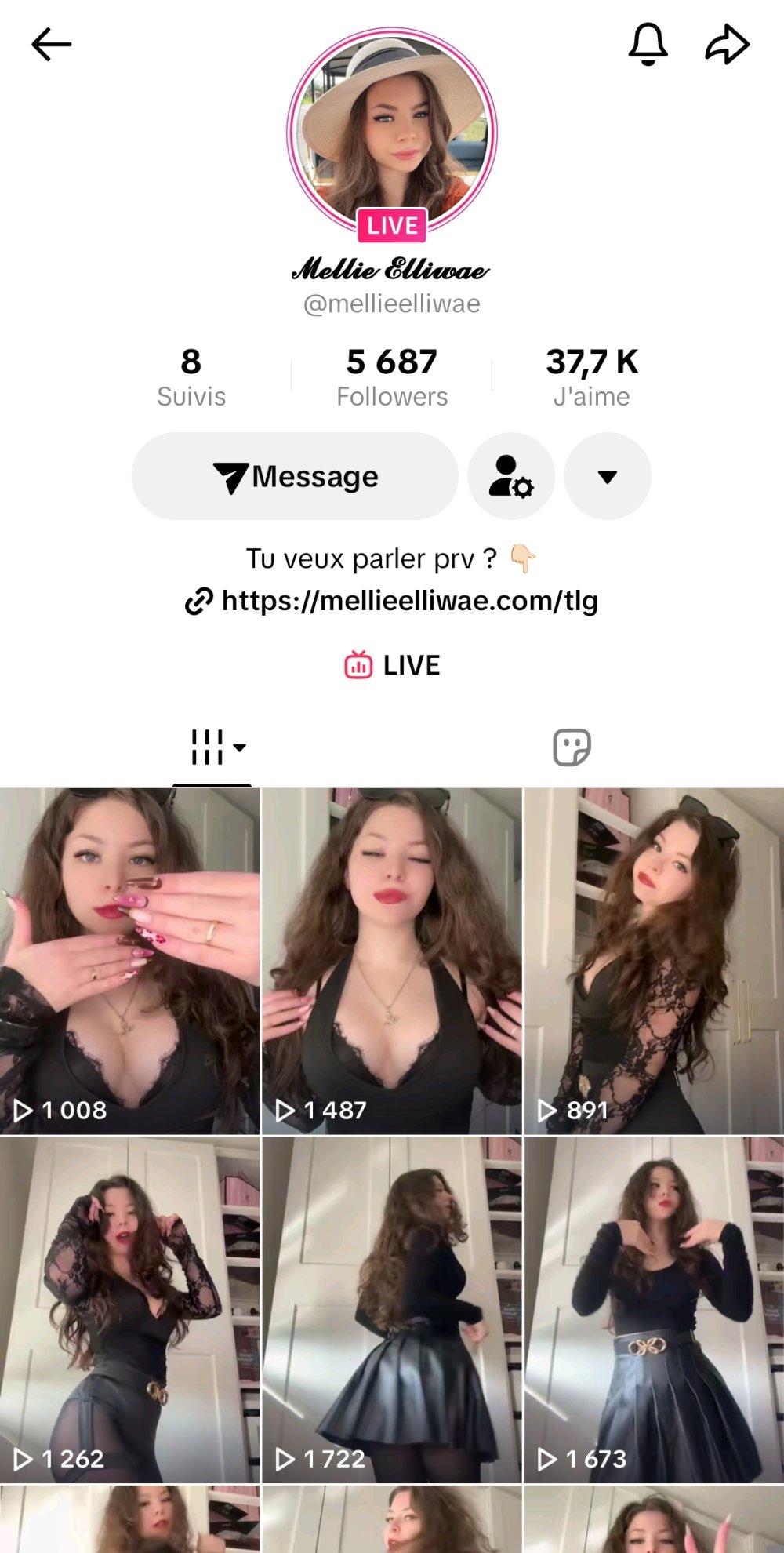
Task: Play the video with 1 487 views
Action: [x=392, y=961]
